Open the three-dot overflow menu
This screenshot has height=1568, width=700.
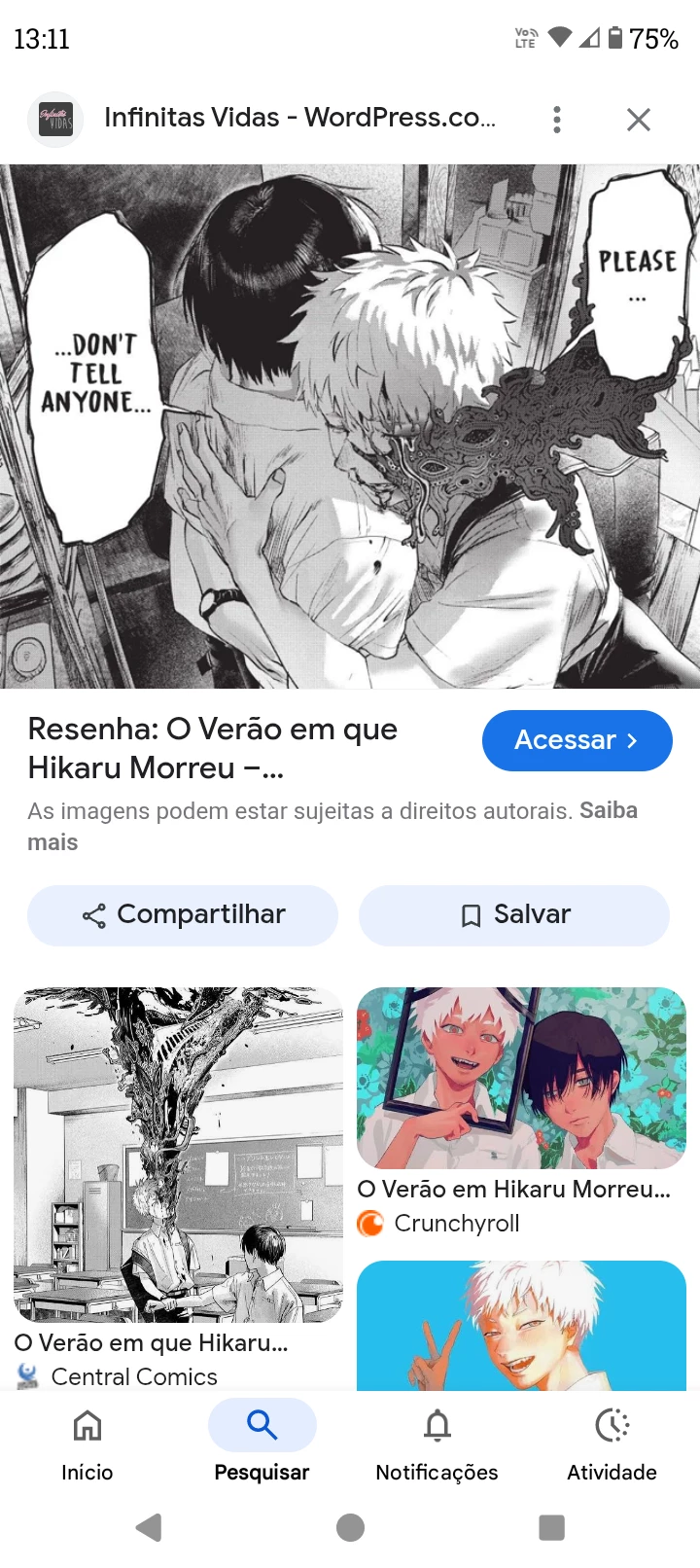pos(557,120)
